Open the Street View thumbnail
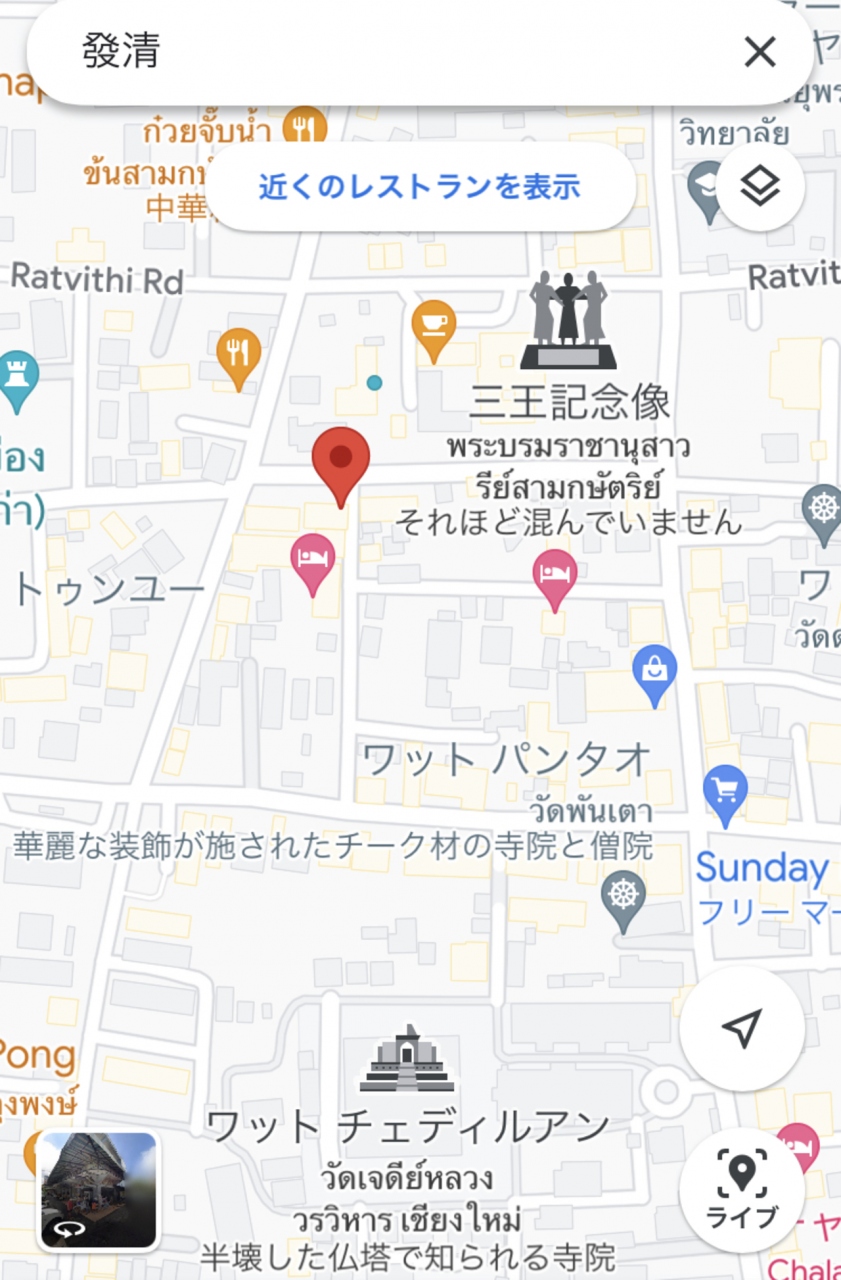This screenshot has height=1280, width=841. [98, 1190]
